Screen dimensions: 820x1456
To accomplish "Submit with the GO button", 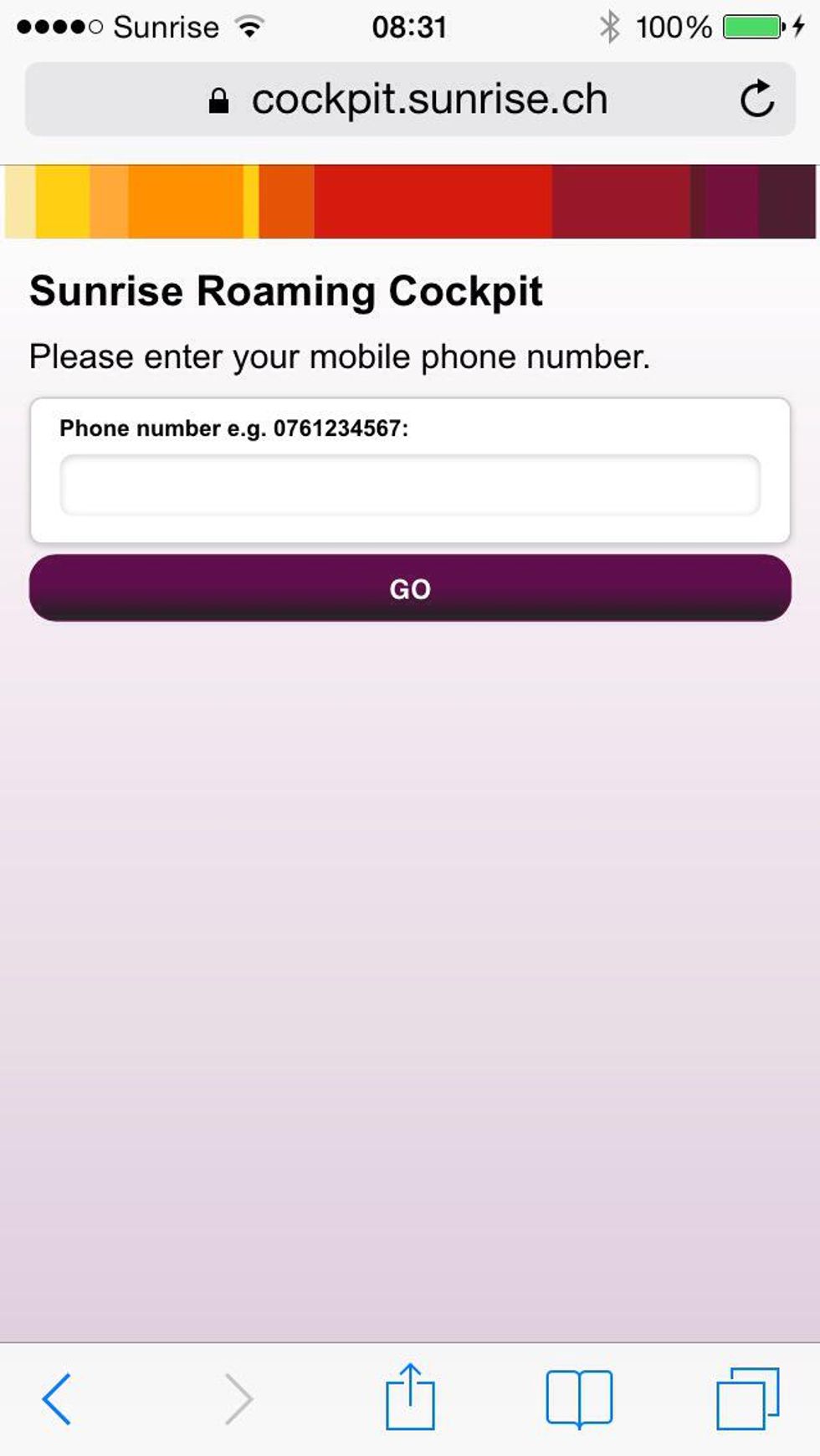I will click(x=410, y=588).
